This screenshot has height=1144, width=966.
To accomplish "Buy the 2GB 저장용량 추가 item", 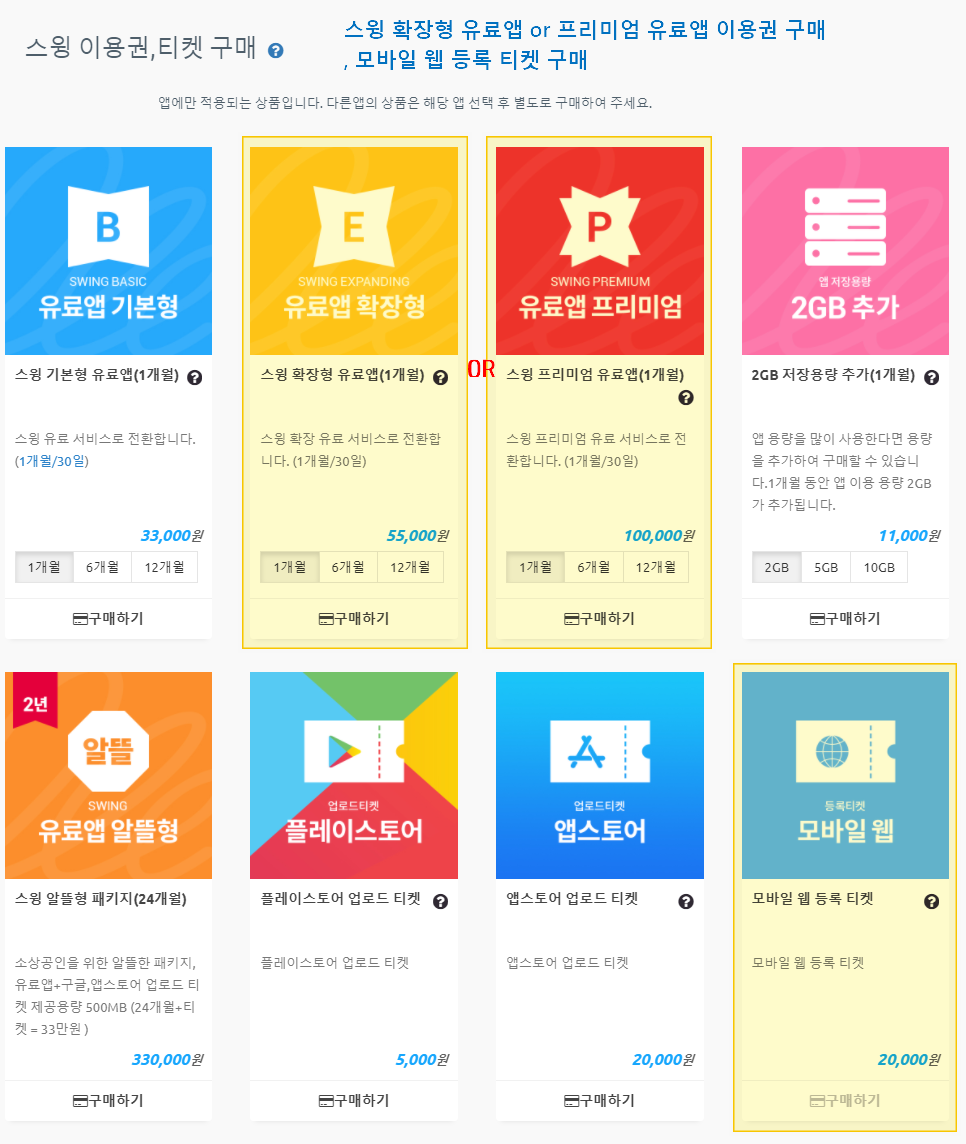I will click(845, 619).
